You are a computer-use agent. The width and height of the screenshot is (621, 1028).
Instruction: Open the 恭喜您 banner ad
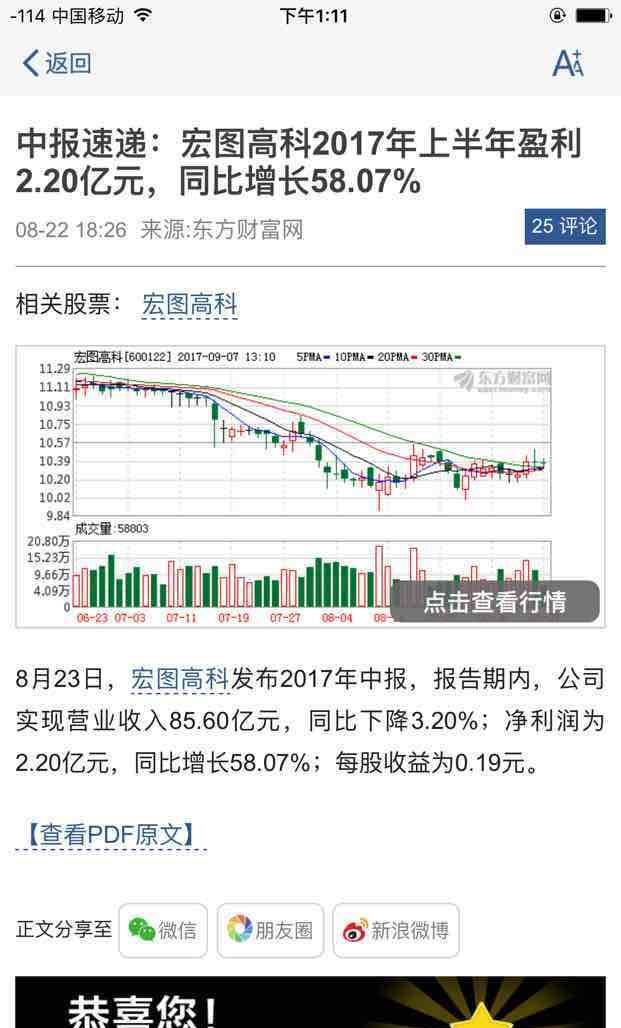(x=310, y=1002)
